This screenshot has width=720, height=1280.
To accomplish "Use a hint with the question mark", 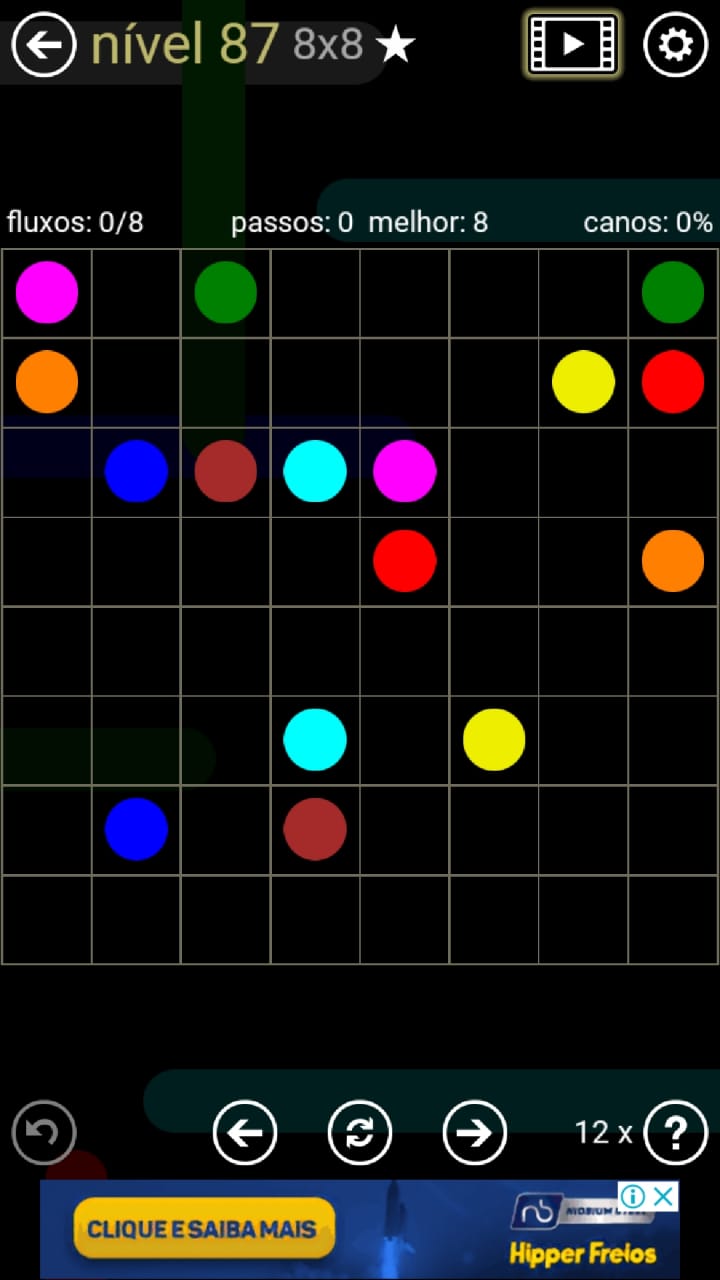I will click(x=676, y=1133).
